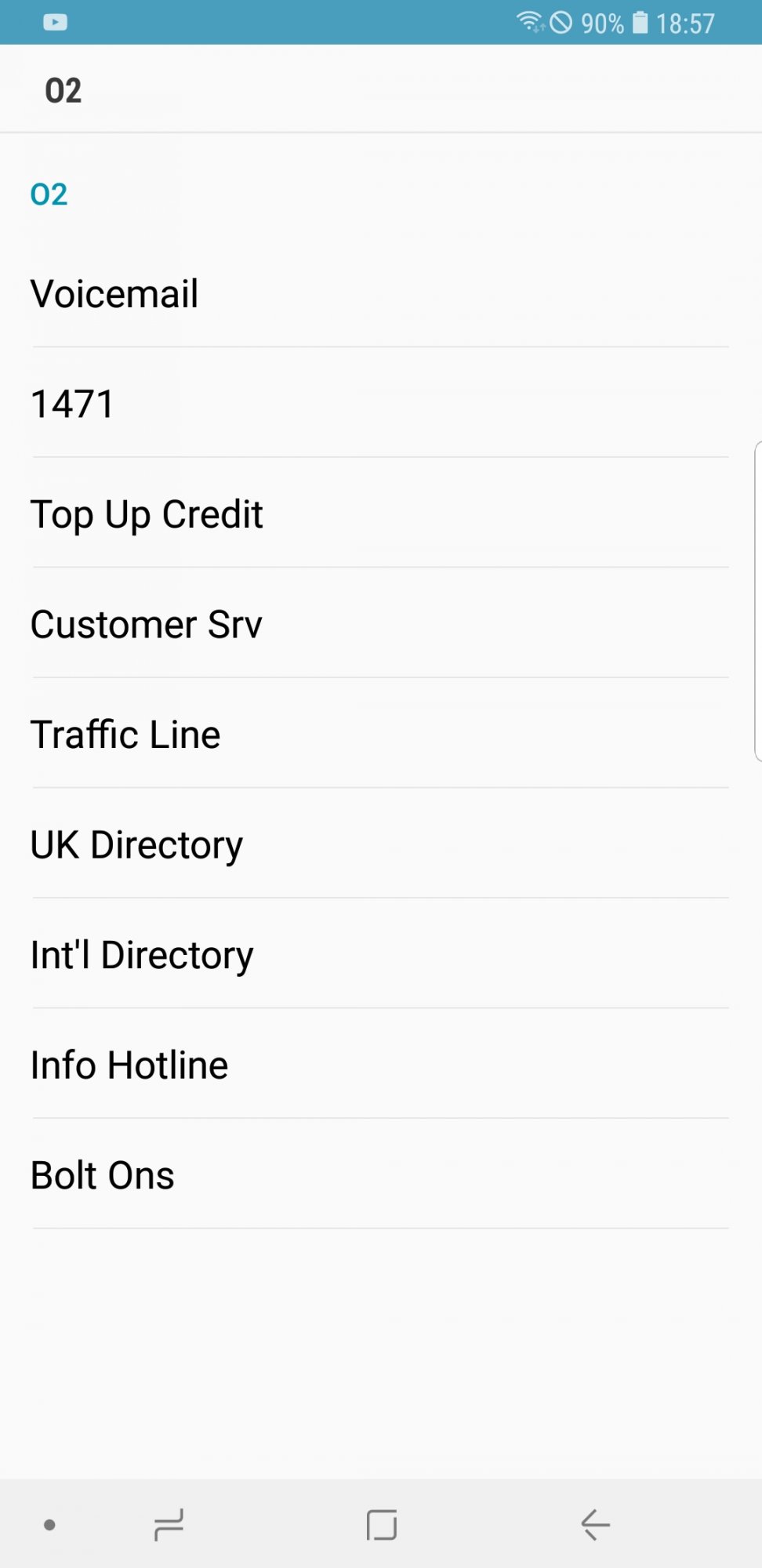The image size is (762, 1568).
Task: Open the Traffic Line entry
Action: (381, 734)
